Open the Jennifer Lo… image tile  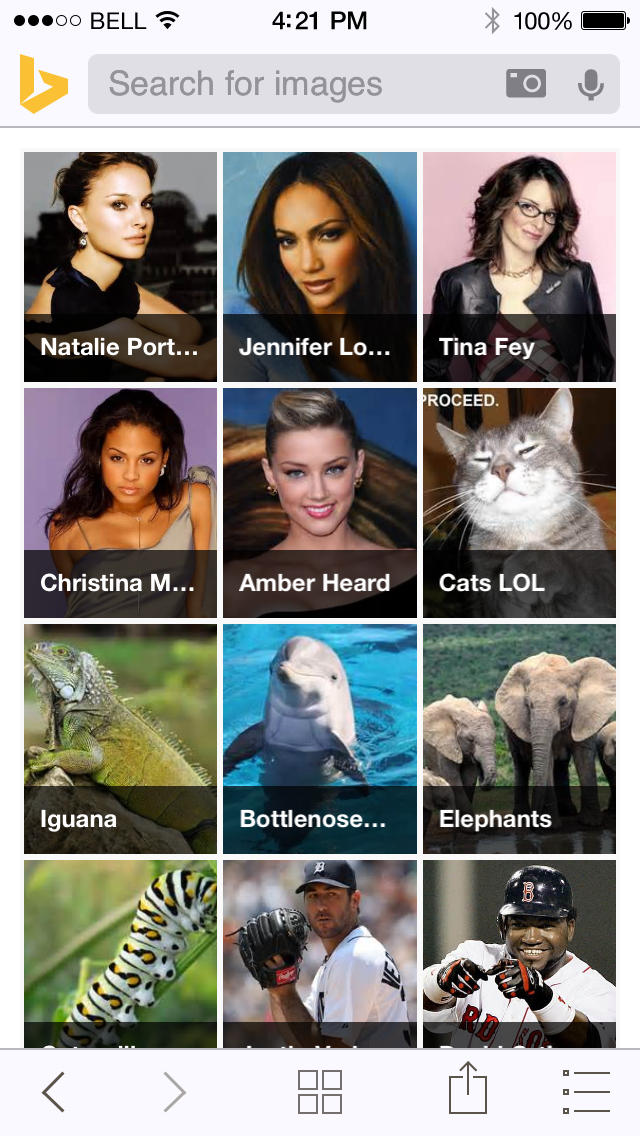coord(320,266)
